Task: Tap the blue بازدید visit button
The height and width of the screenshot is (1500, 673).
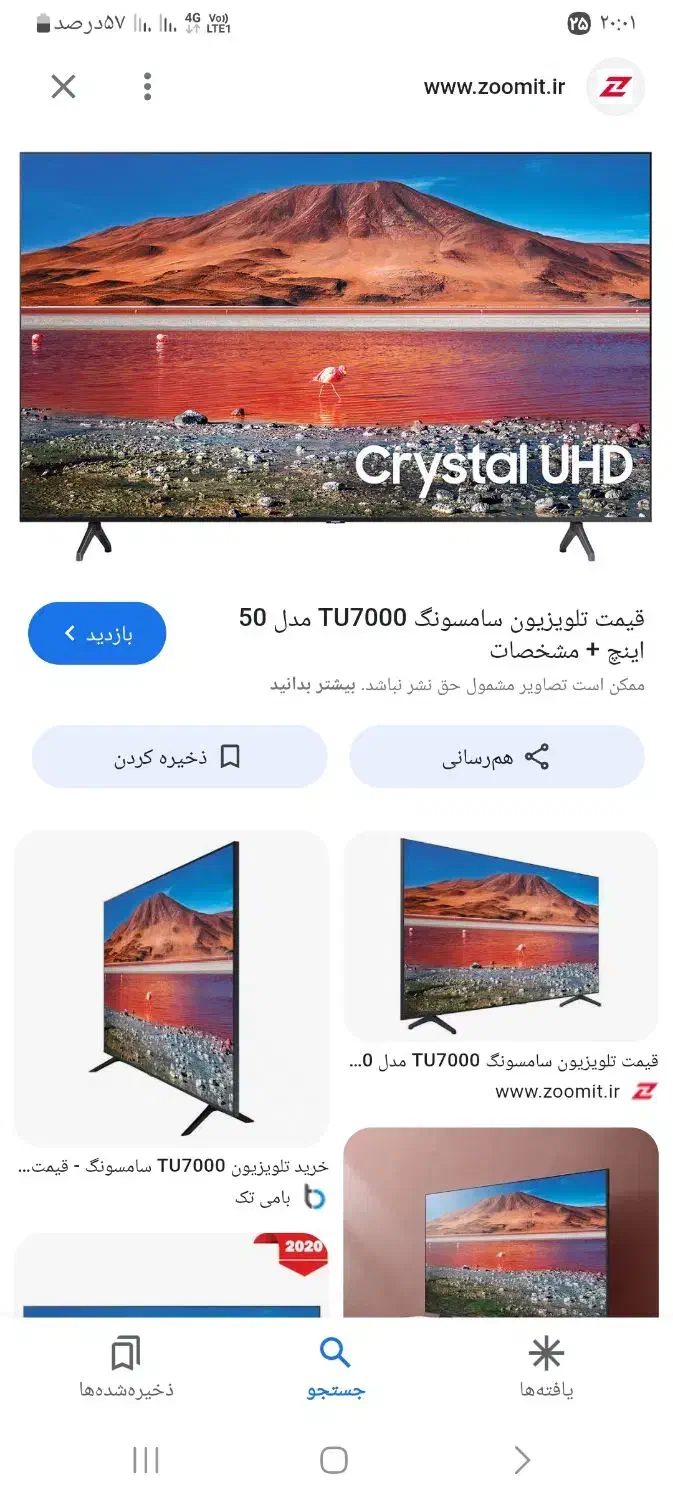Action: [97, 633]
